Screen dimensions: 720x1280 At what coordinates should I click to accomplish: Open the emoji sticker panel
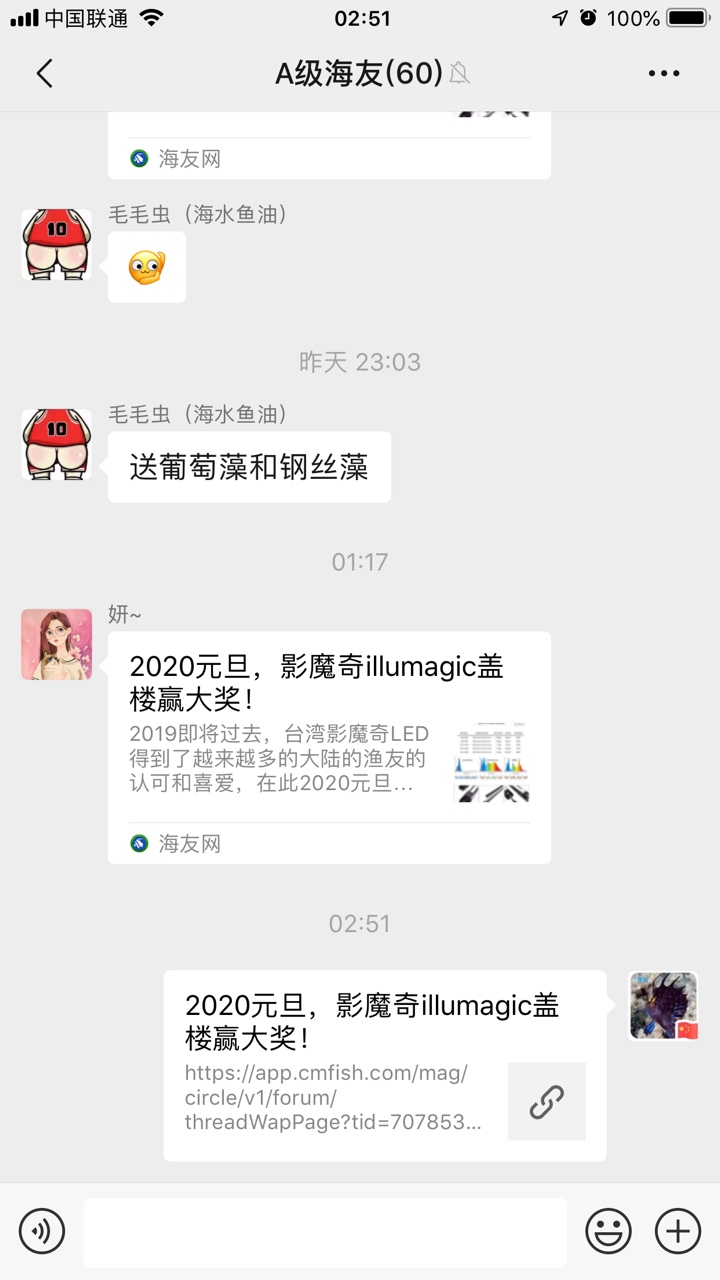[608, 1230]
